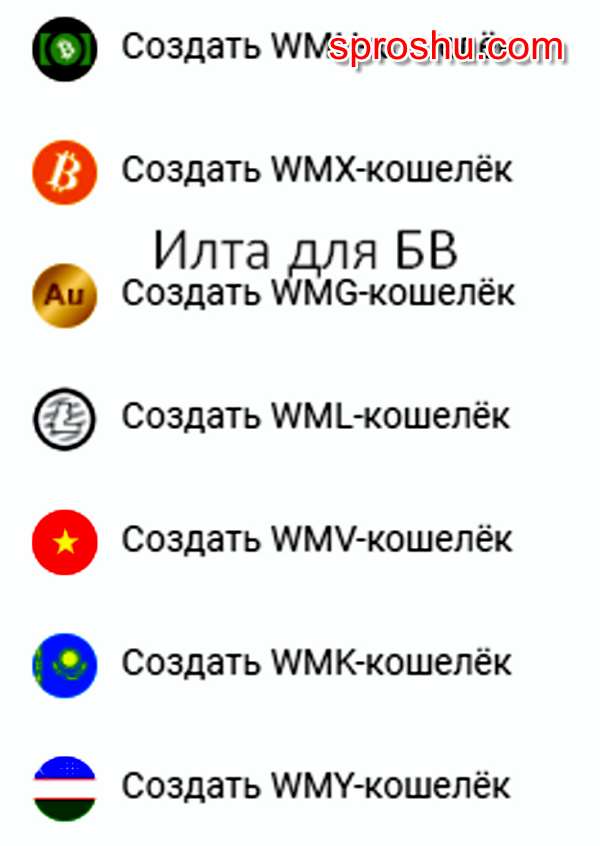This screenshot has height=846, width=600.
Task: Open Создать WML-кошелёк option
Action: (315, 416)
